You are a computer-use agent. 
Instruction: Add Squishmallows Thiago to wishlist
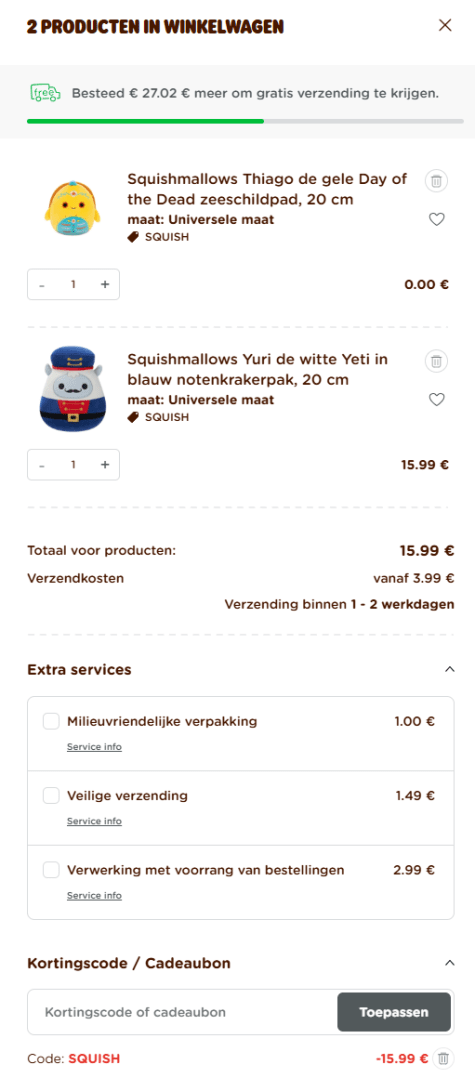pyautogui.click(x=436, y=220)
